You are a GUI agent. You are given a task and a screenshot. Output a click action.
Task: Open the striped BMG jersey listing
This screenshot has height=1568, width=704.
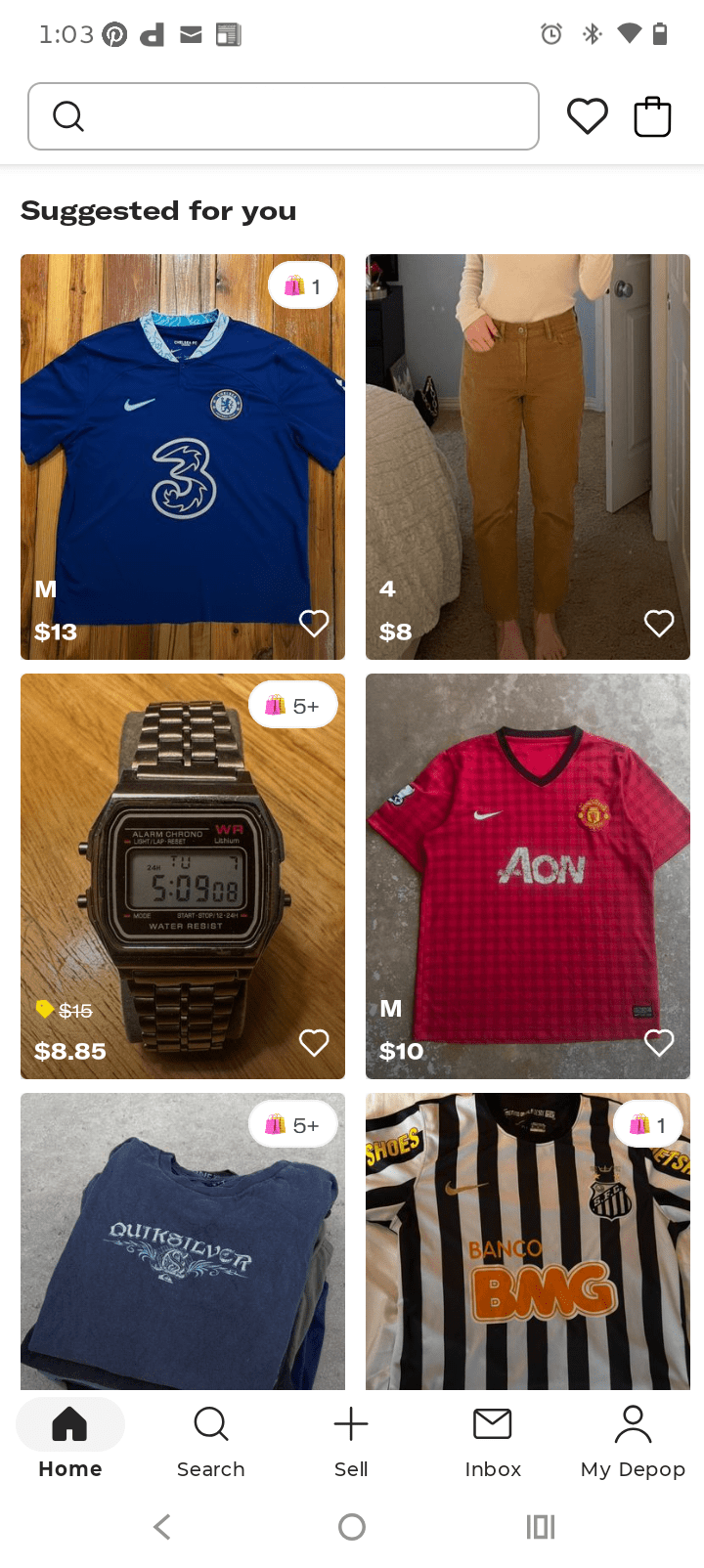pos(528,1251)
